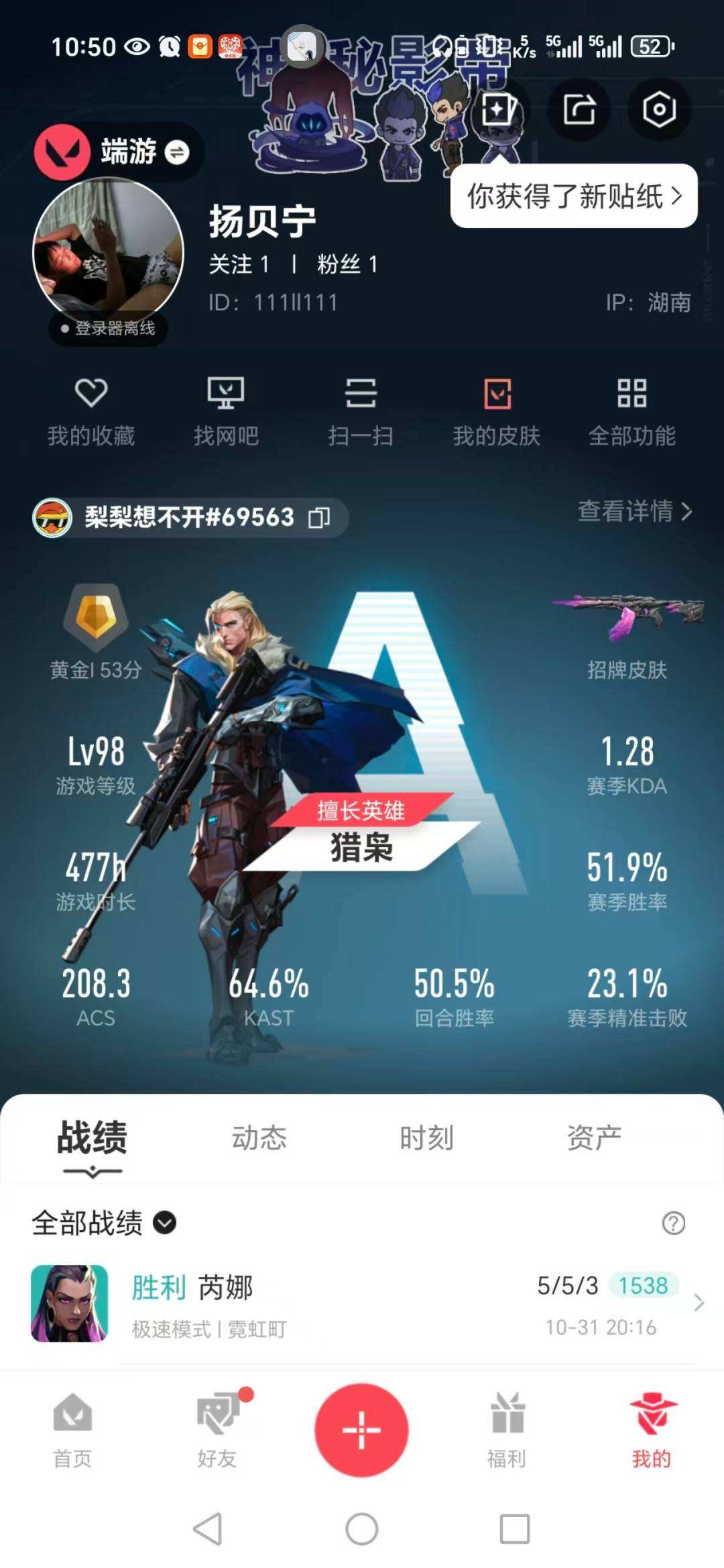Switch to the 资产 tab
This screenshot has height=1568, width=724.
click(x=594, y=1138)
